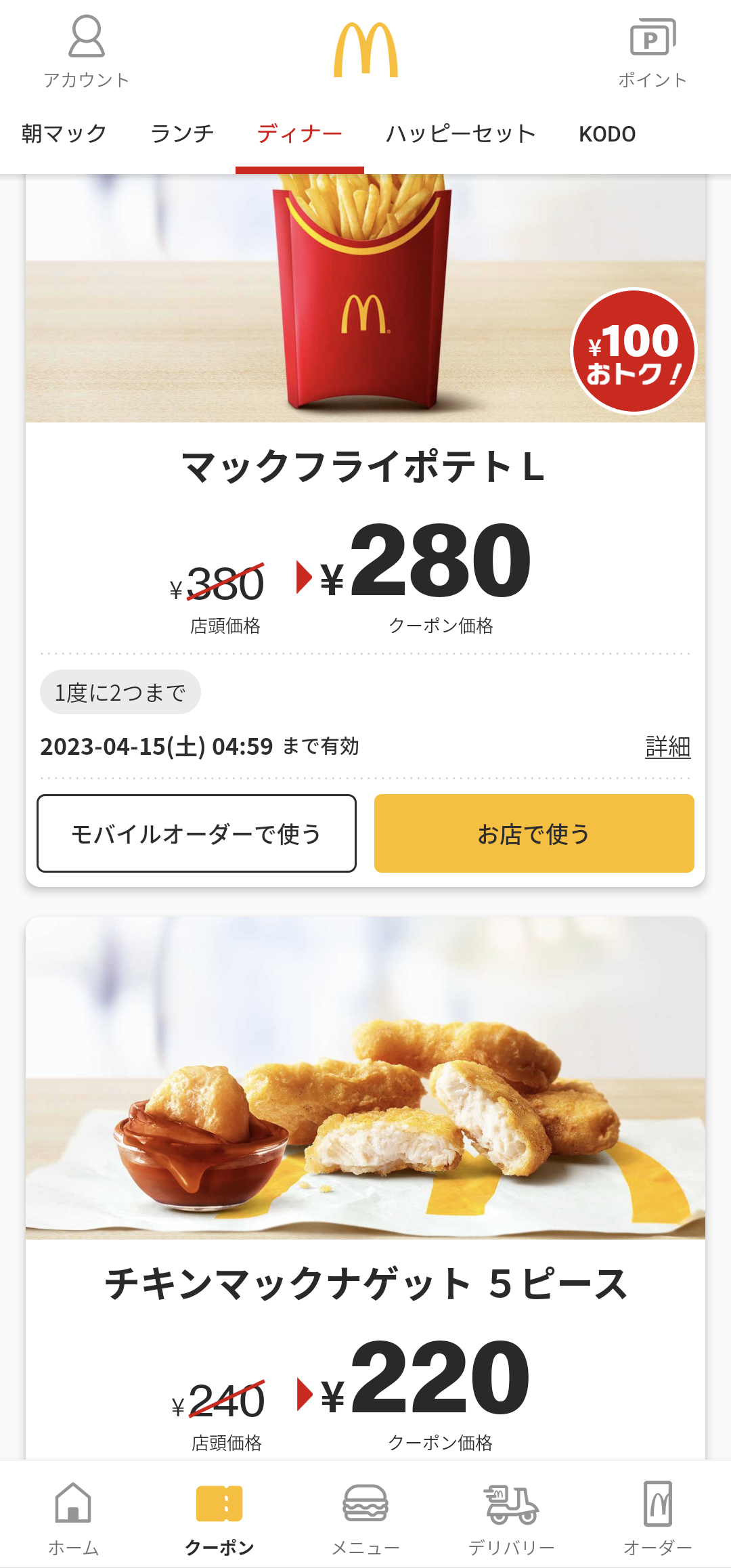
Task: Go to the オーダー tab
Action: (657, 1518)
